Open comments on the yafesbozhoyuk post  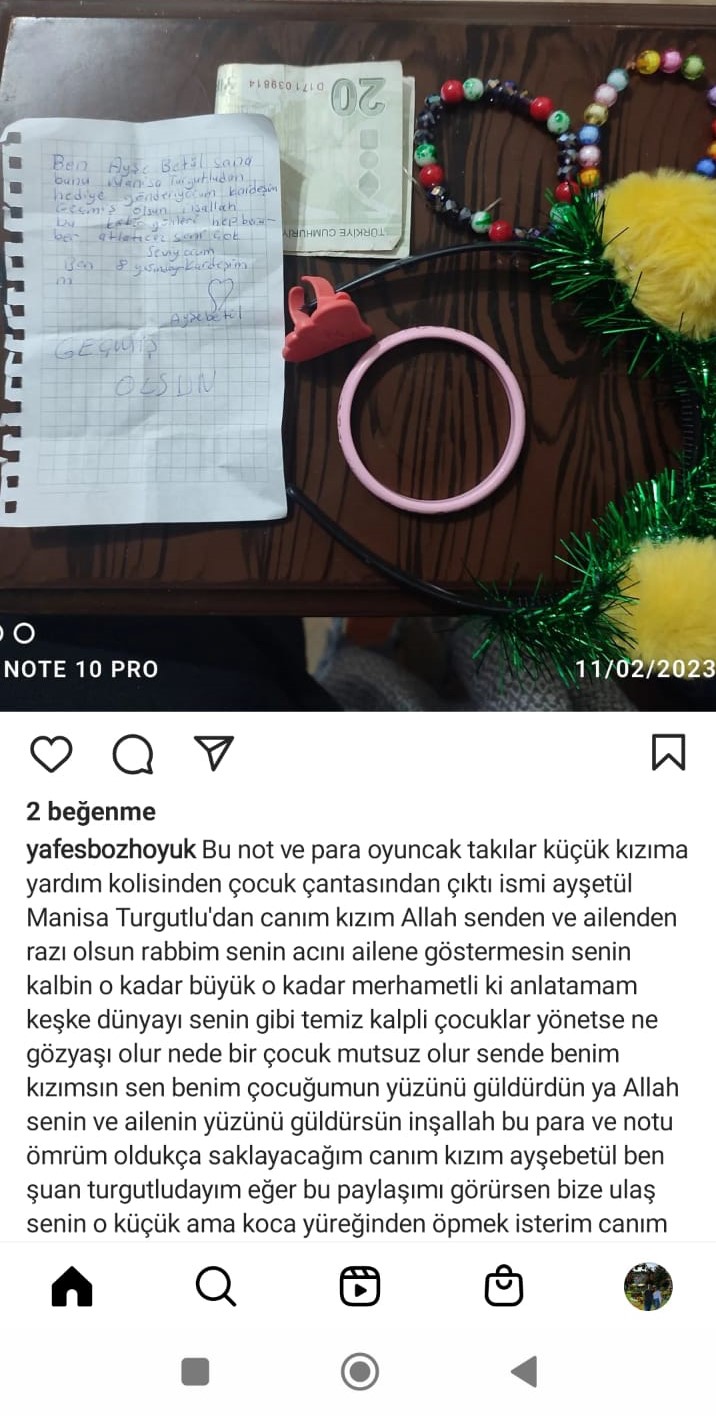pos(132,754)
